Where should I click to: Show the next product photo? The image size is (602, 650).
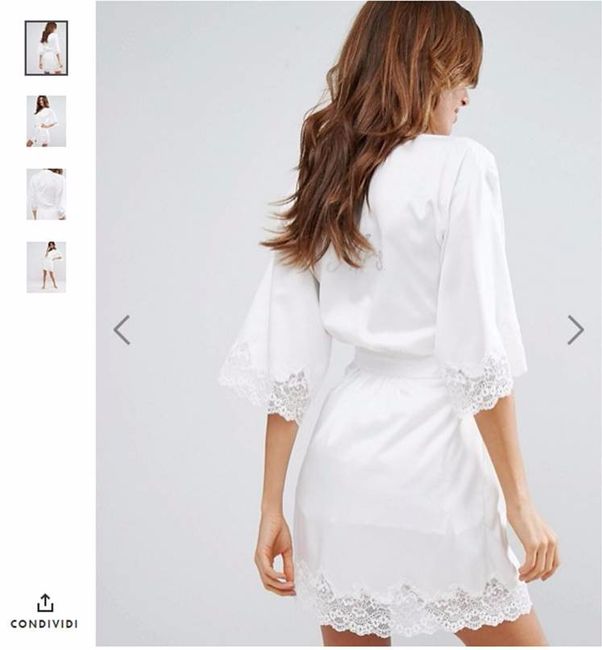pos(575,329)
